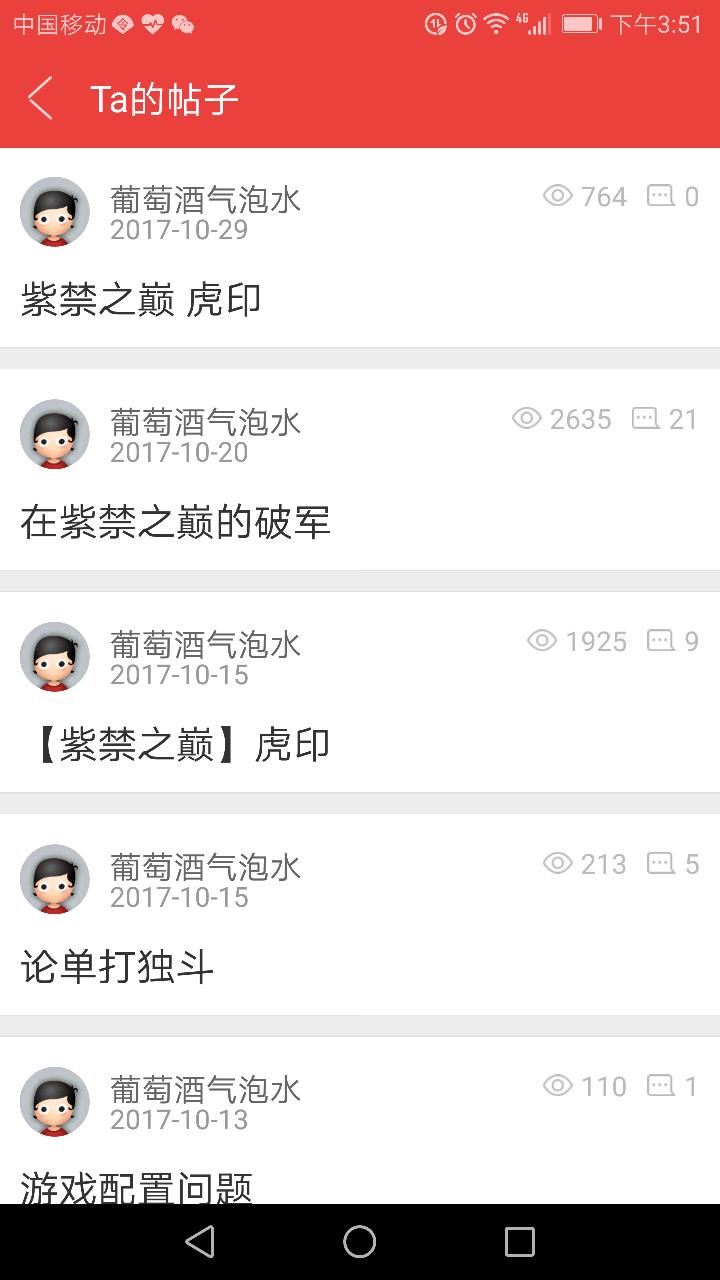Open the post 论单打独斗
The image size is (720, 1280).
(117, 967)
